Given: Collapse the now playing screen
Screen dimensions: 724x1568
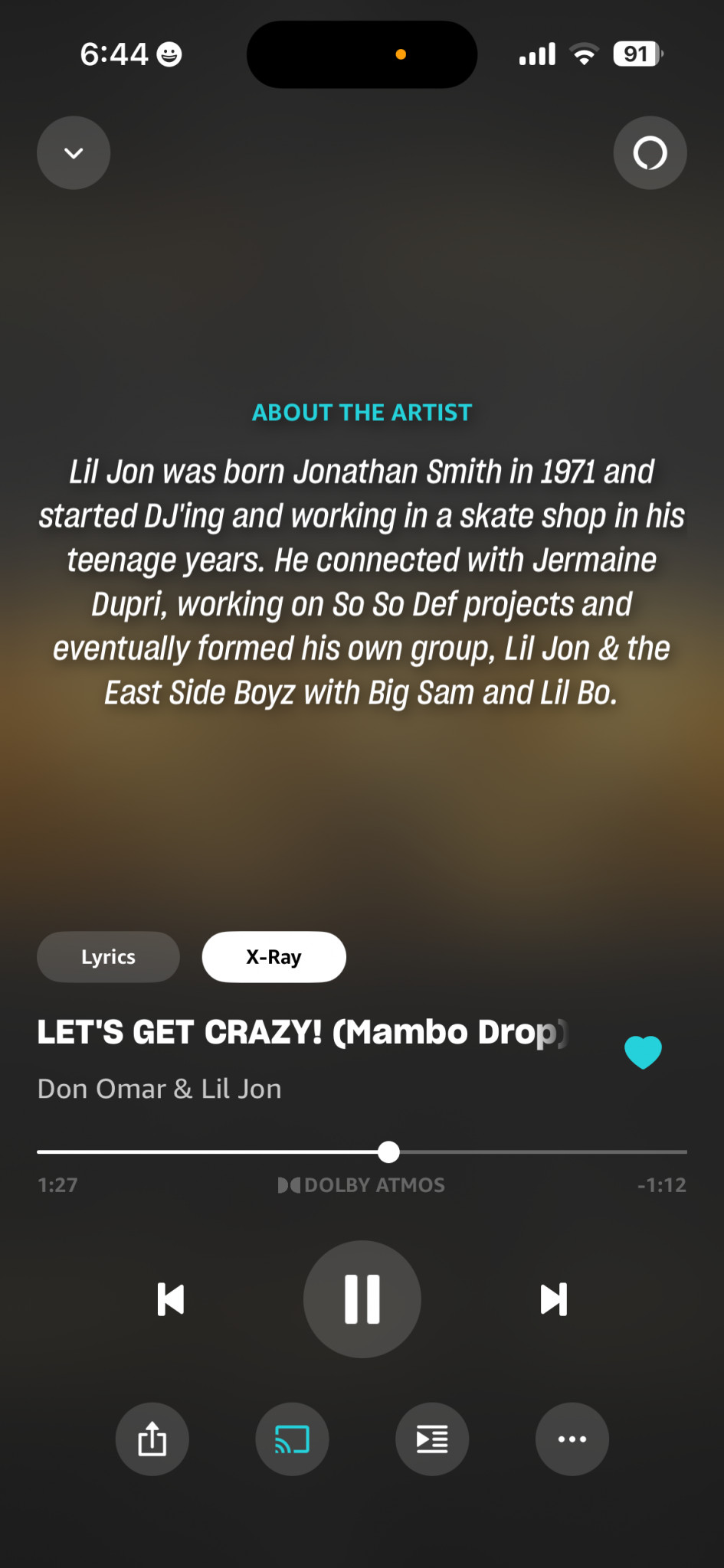Looking at the screenshot, I should [x=74, y=153].
